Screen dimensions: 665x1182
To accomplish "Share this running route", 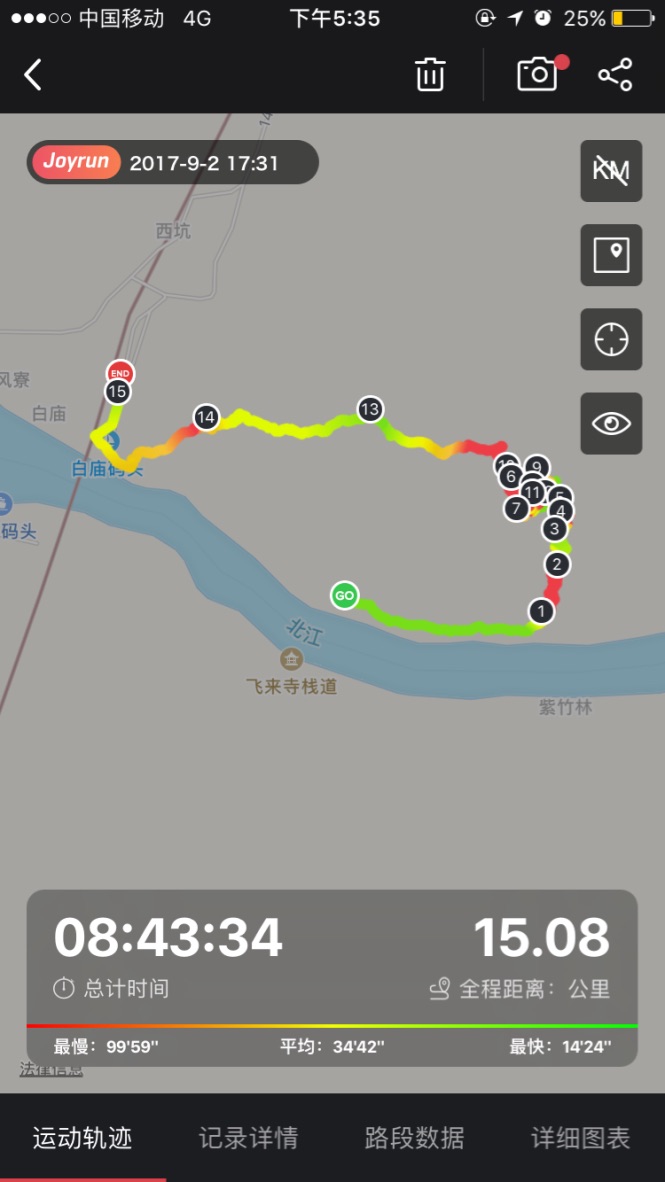I will coord(615,75).
